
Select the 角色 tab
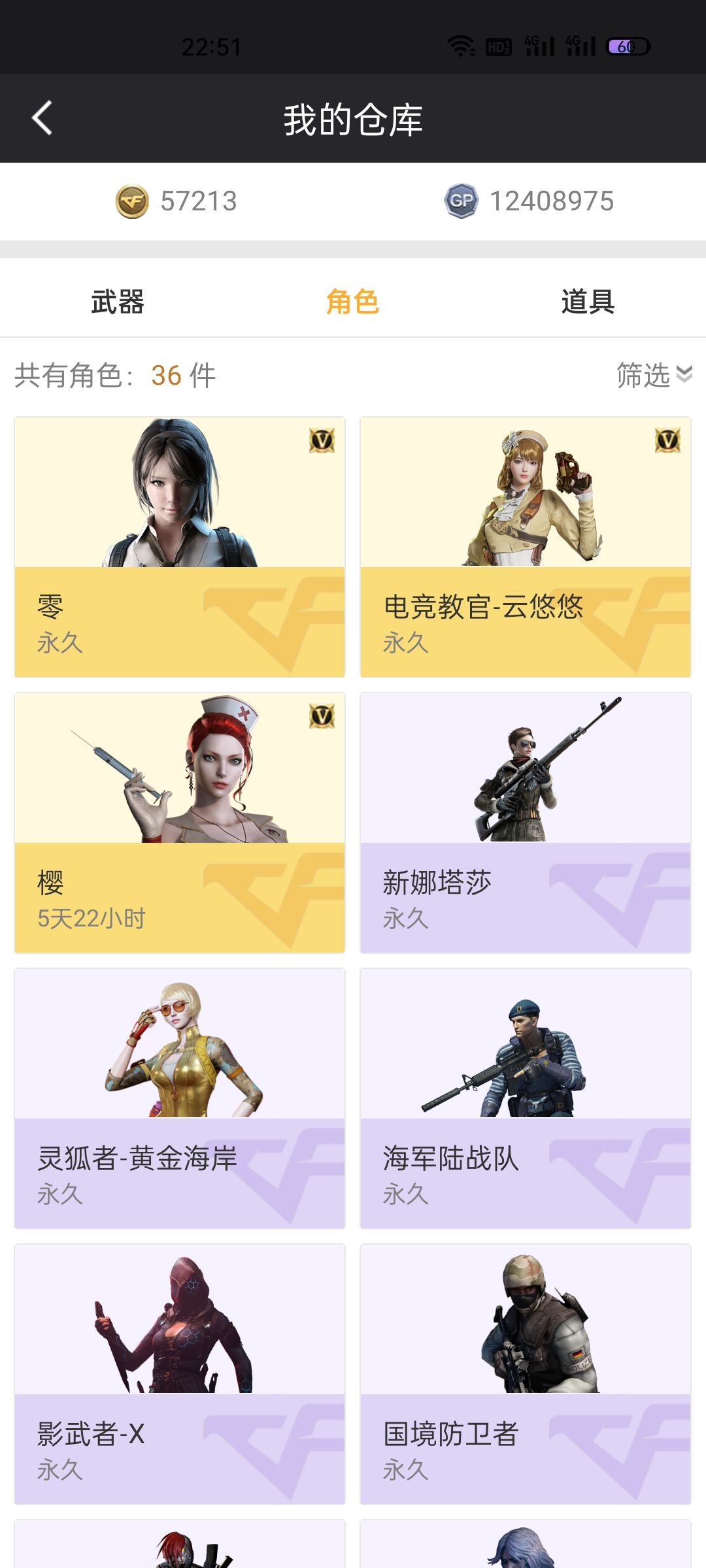(x=352, y=301)
